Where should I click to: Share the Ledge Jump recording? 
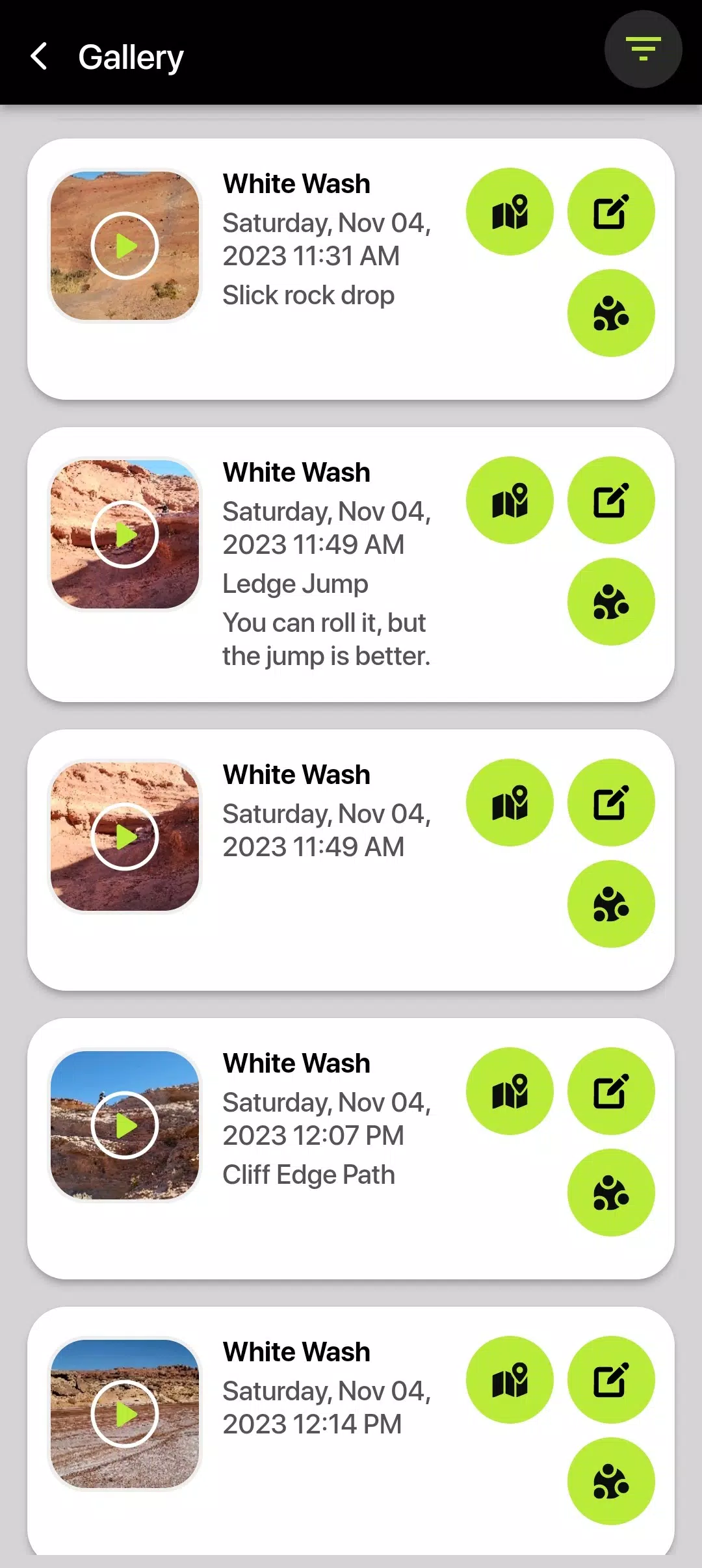coord(611,601)
